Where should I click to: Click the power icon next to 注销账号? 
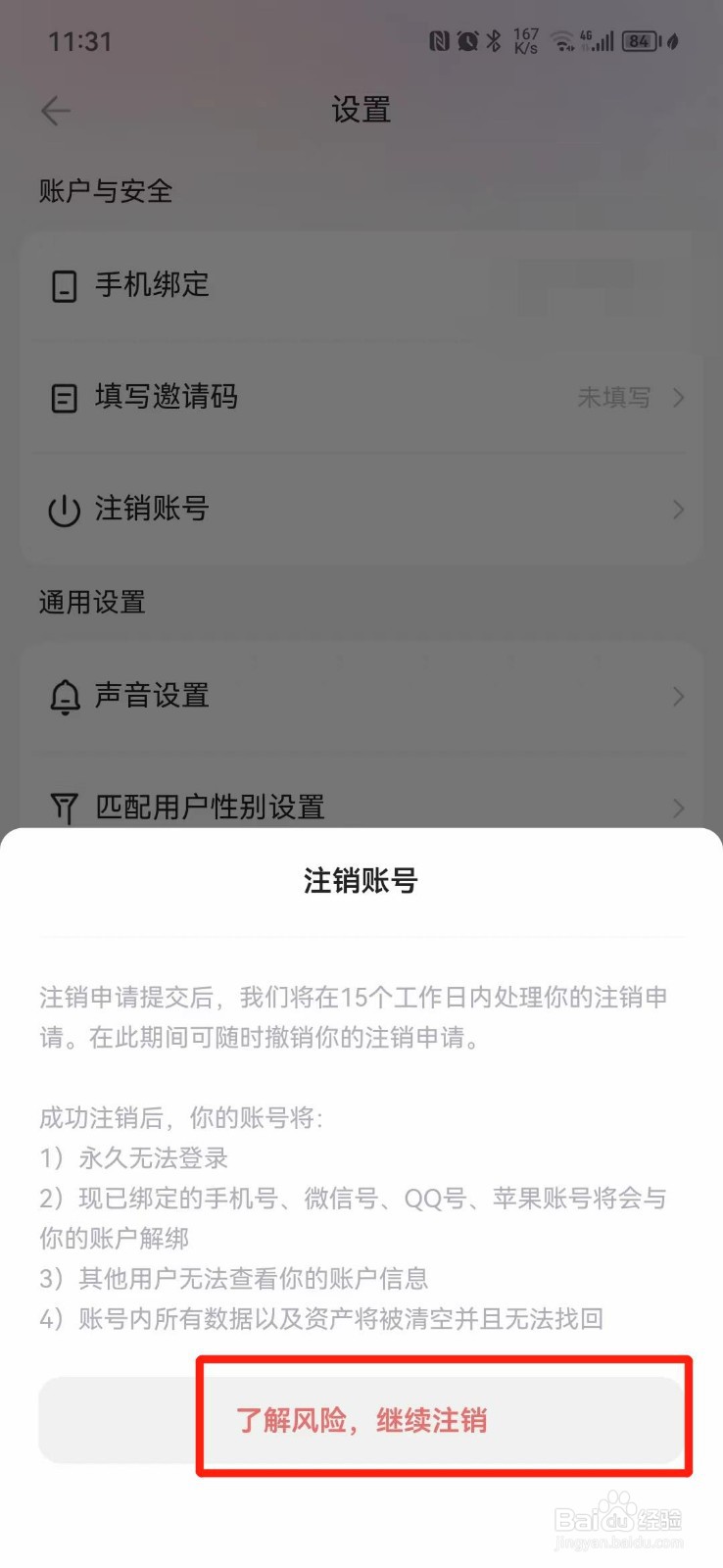63,510
